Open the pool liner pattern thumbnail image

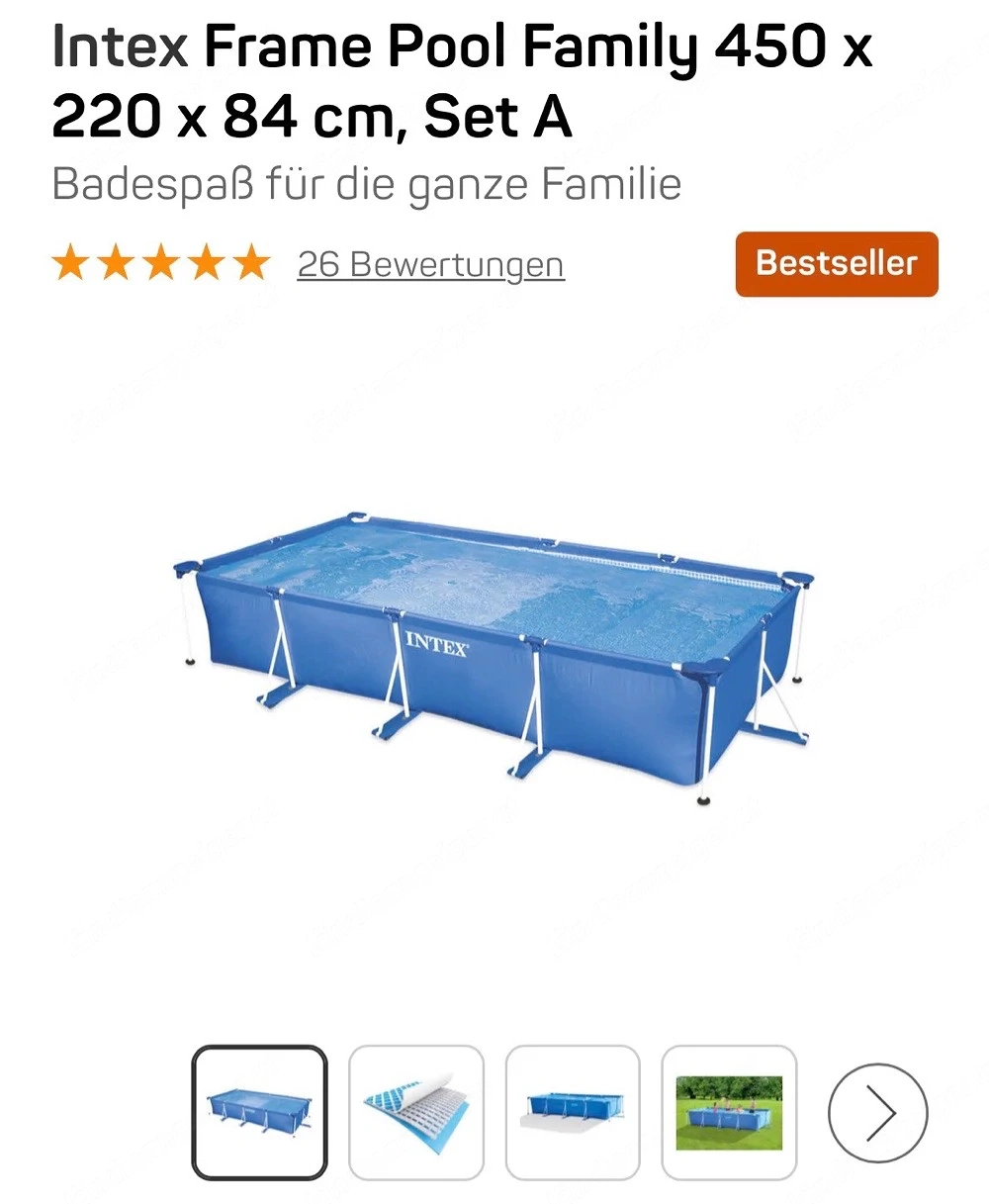coord(416,1111)
